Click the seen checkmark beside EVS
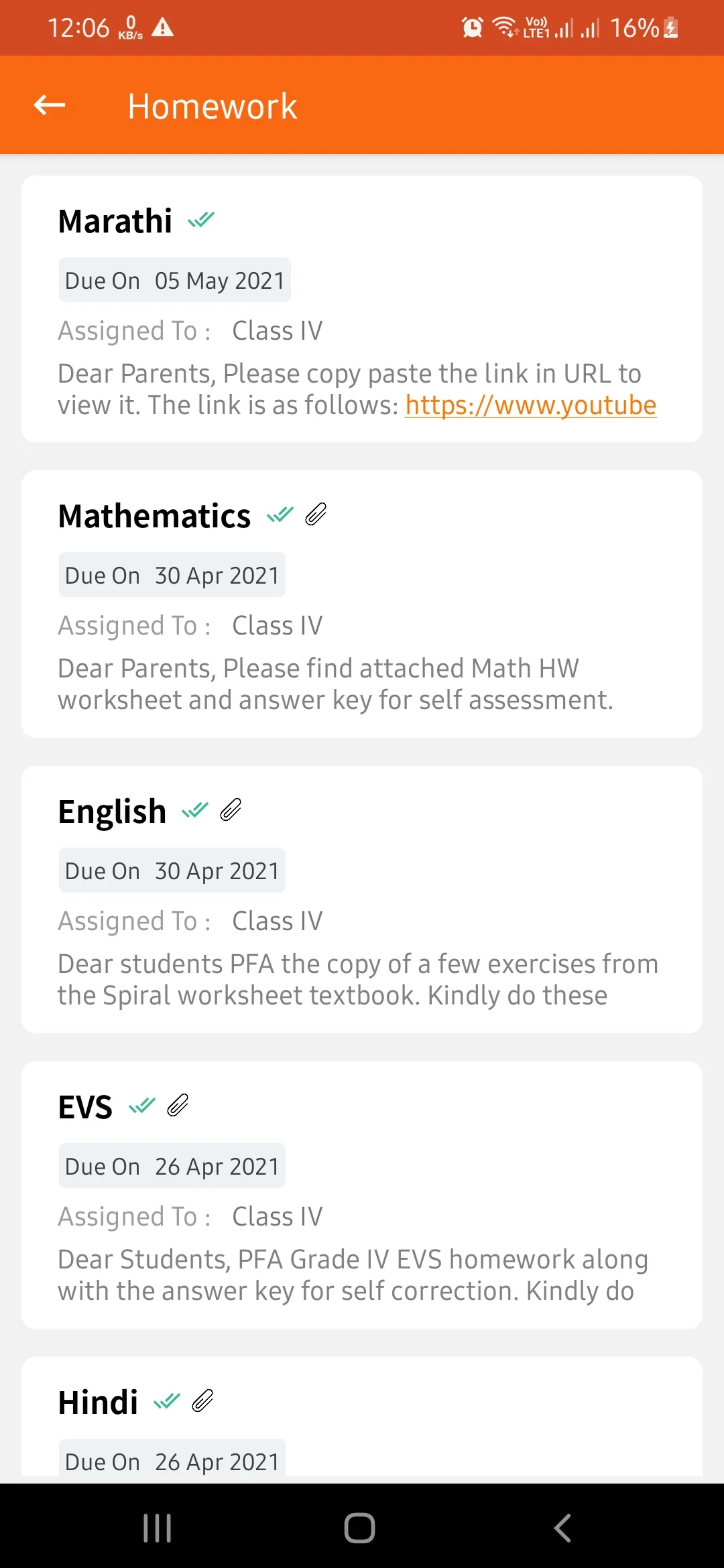Screen dimensions: 724x1568 (143, 1106)
